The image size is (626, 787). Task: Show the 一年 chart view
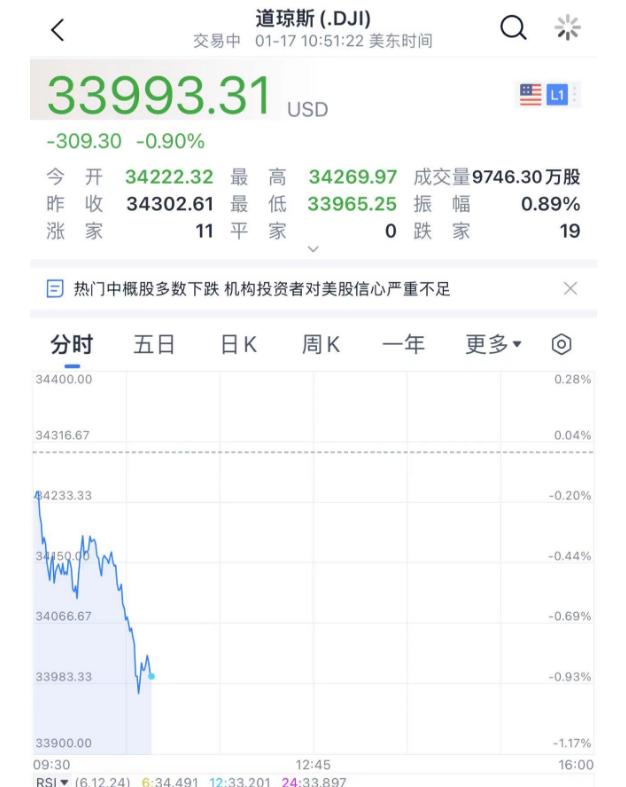coord(403,345)
